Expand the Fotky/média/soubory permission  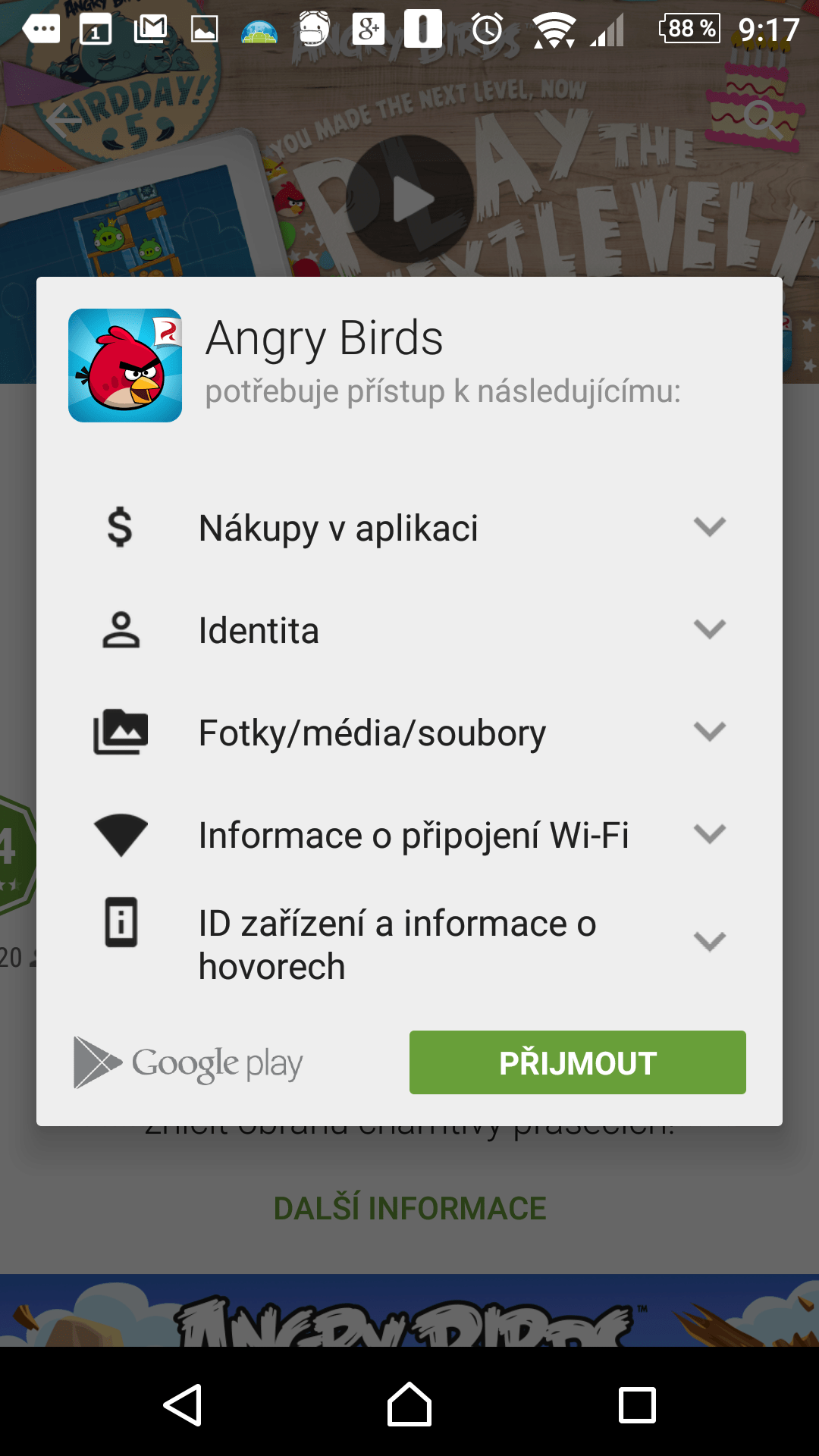[x=409, y=733]
